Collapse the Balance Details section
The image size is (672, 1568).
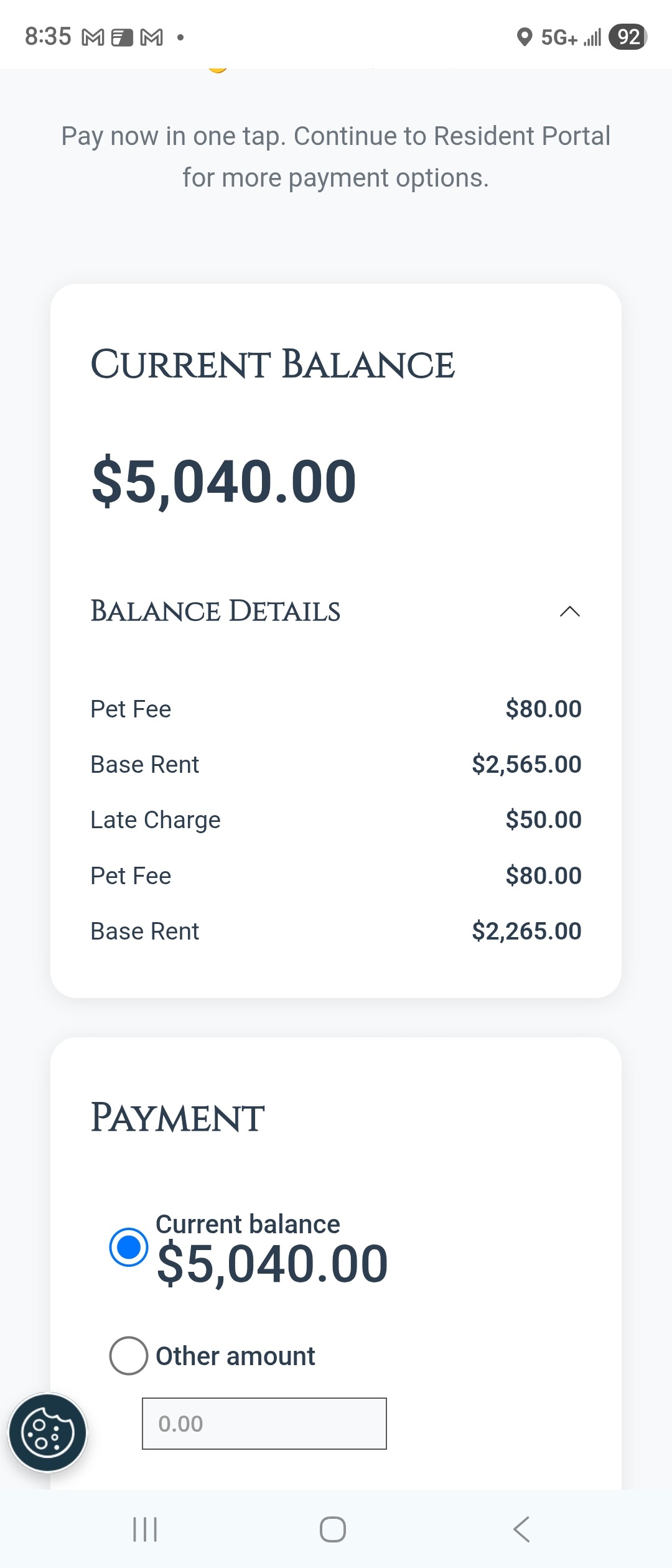[x=569, y=612]
